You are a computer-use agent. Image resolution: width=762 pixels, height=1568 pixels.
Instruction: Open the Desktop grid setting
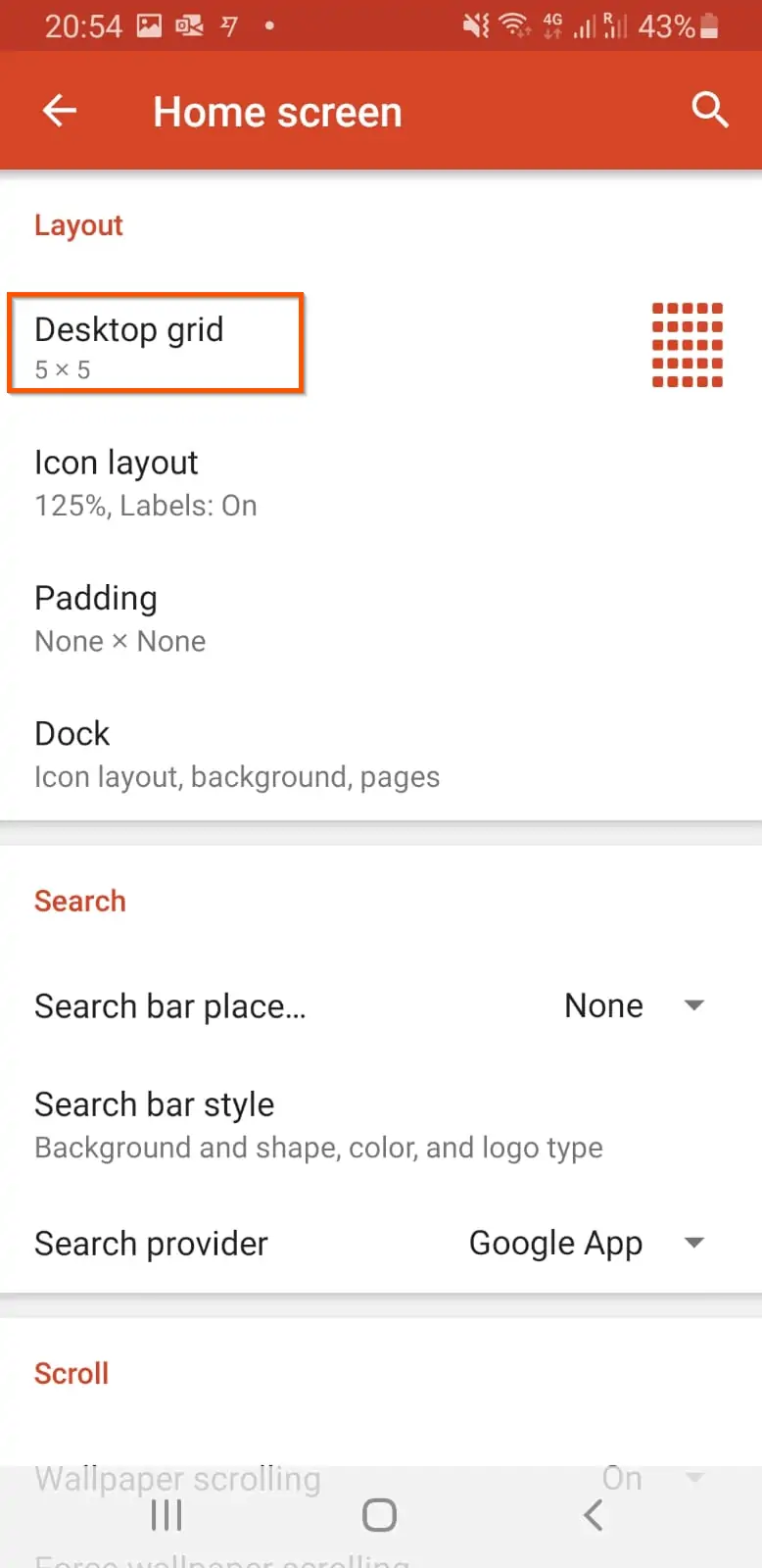[x=381, y=345]
